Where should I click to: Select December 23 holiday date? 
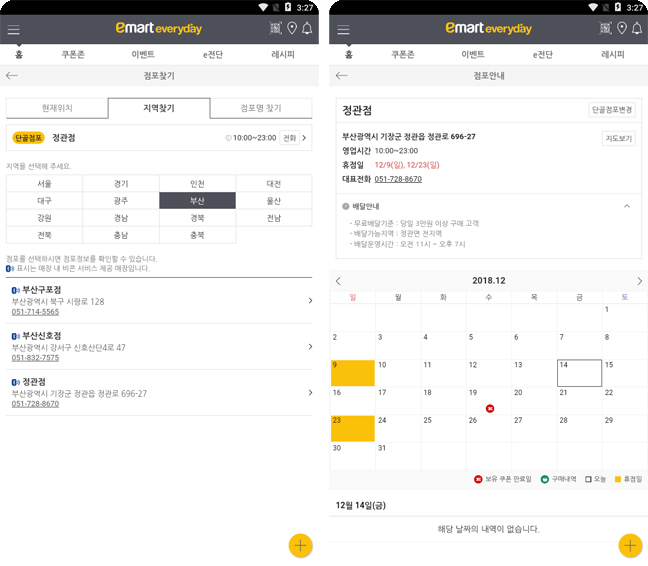352,429
